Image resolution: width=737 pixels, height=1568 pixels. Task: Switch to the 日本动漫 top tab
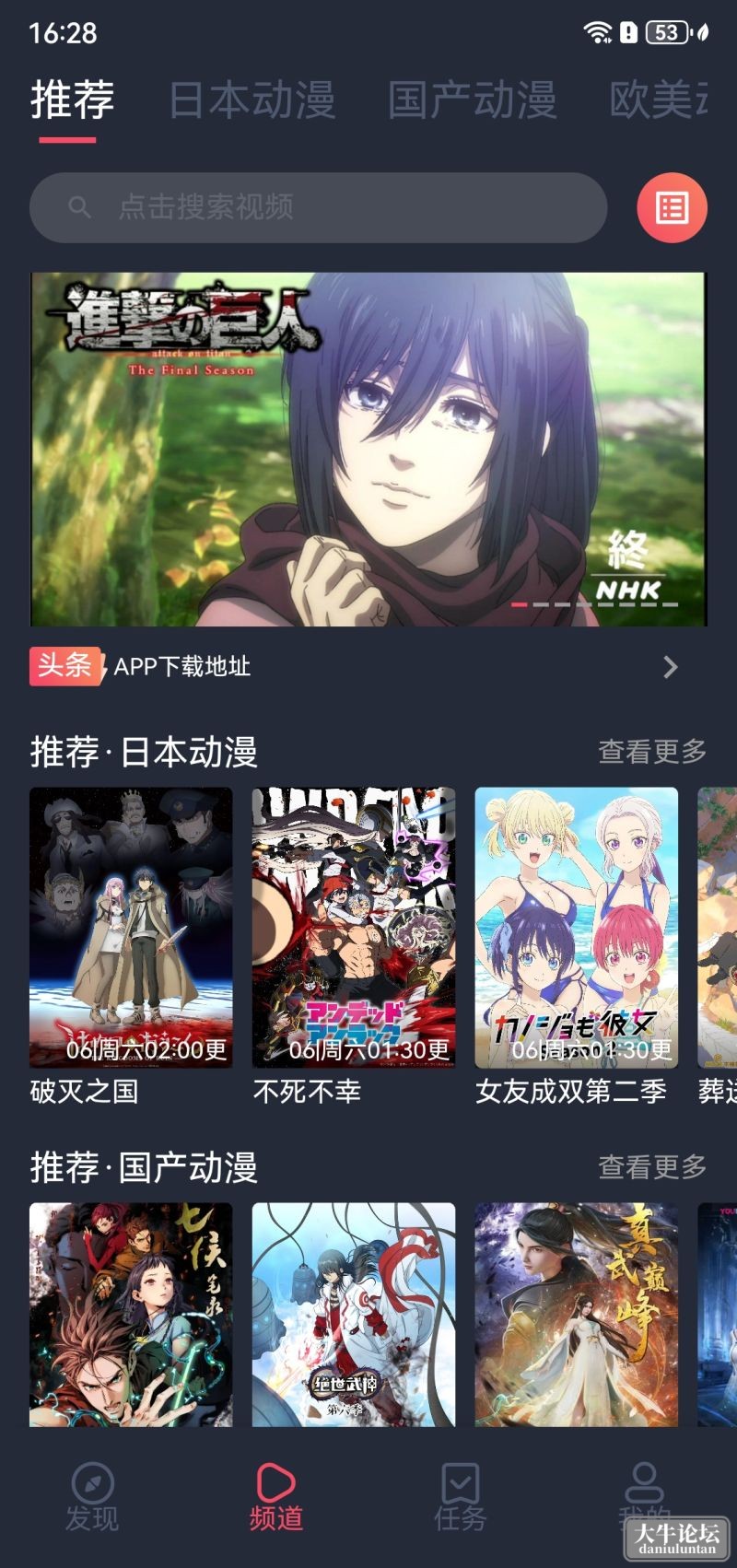[252, 99]
